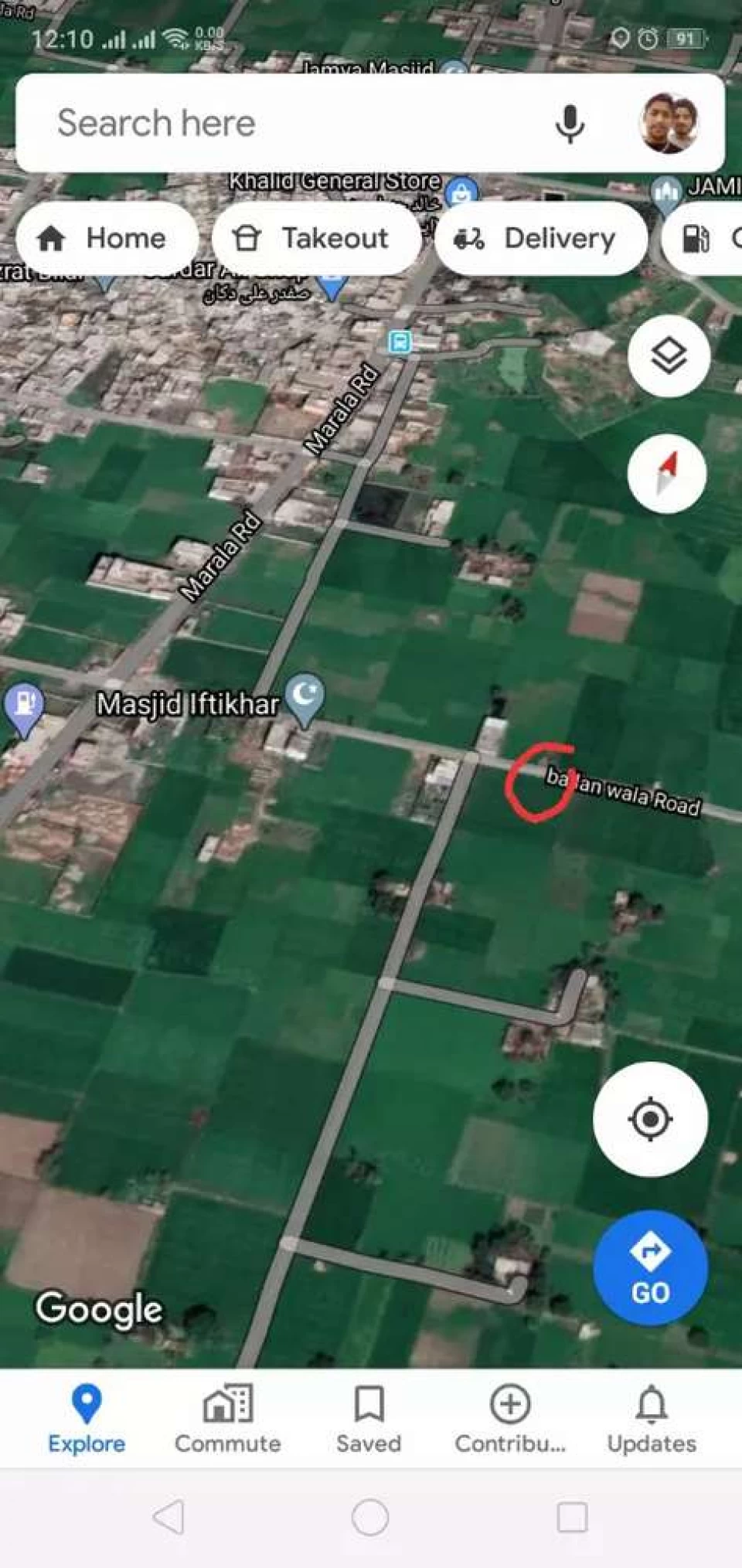Select the Khalid General Store pin

coord(462,191)
